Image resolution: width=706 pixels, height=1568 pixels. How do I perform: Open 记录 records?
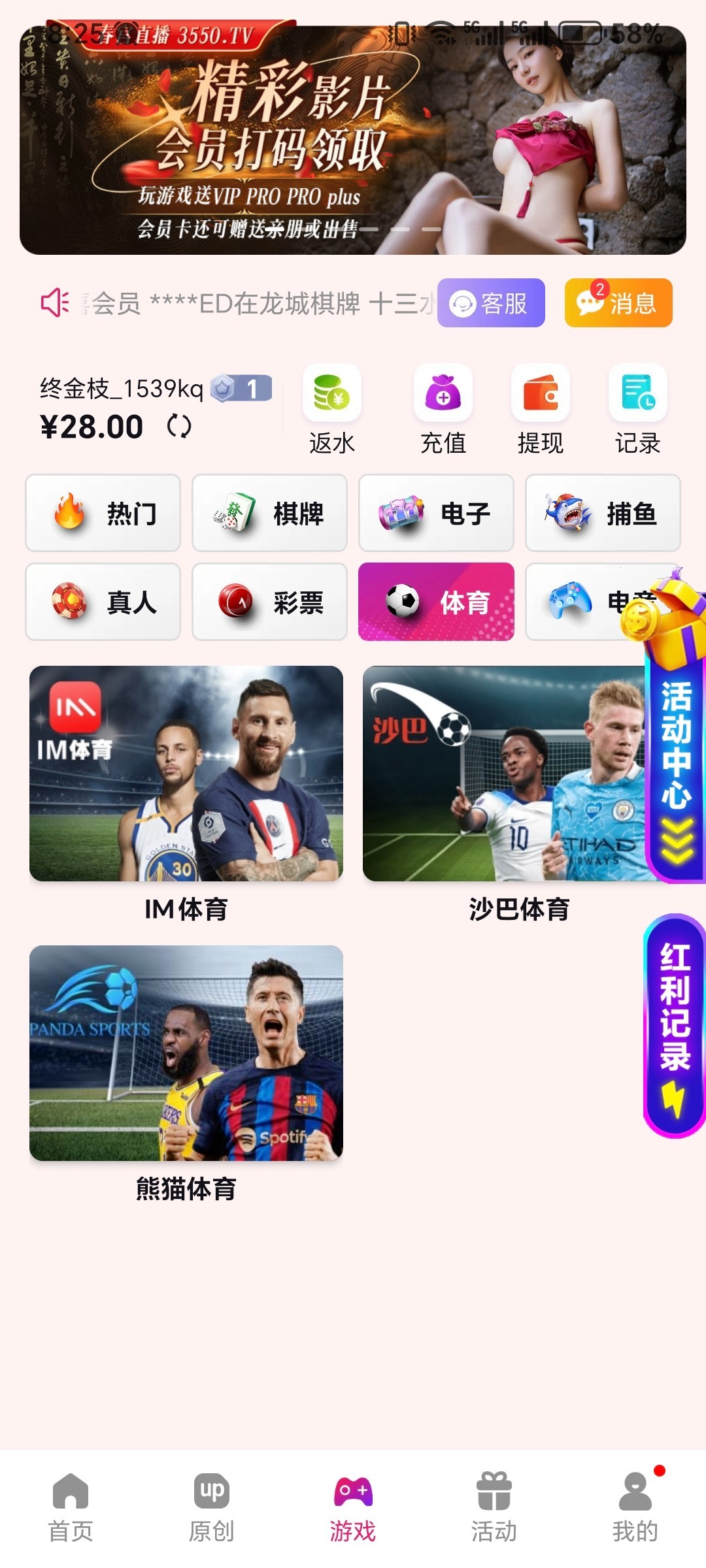coord(637,409)
